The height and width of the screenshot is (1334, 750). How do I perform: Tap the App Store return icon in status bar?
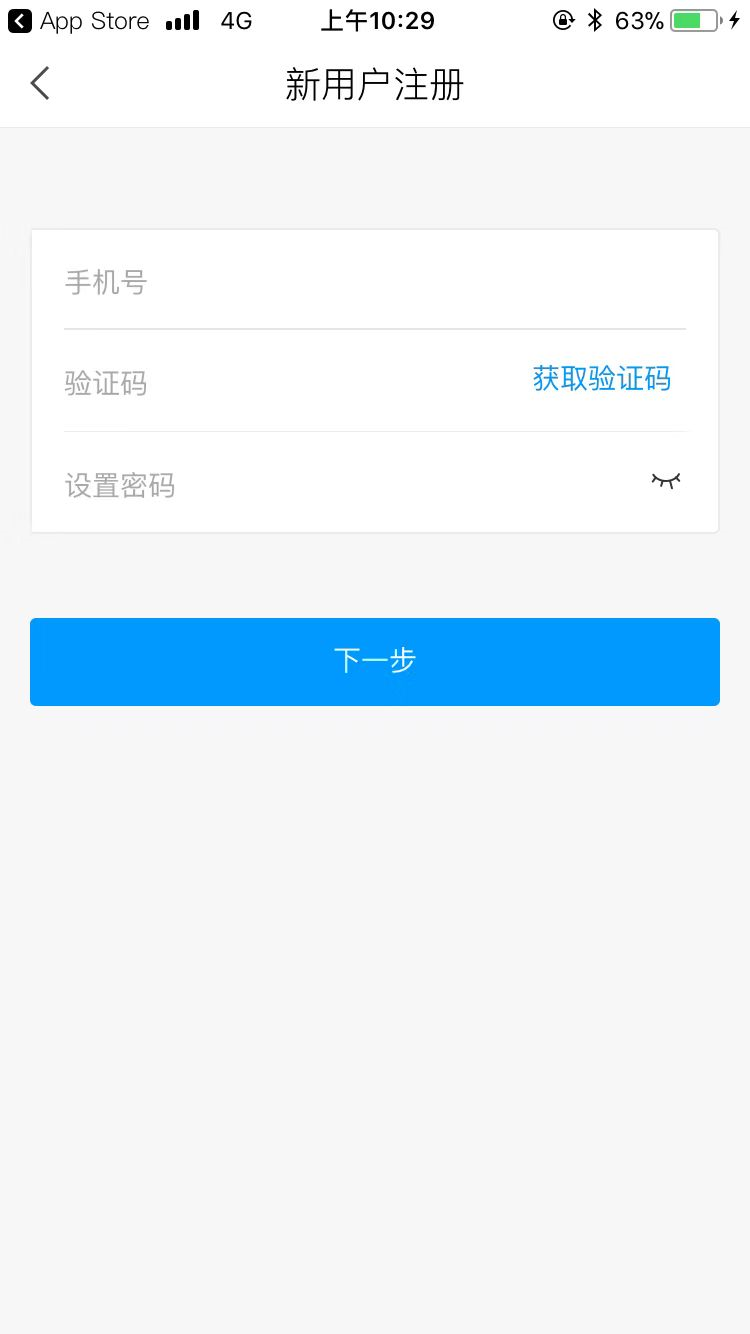18,20
